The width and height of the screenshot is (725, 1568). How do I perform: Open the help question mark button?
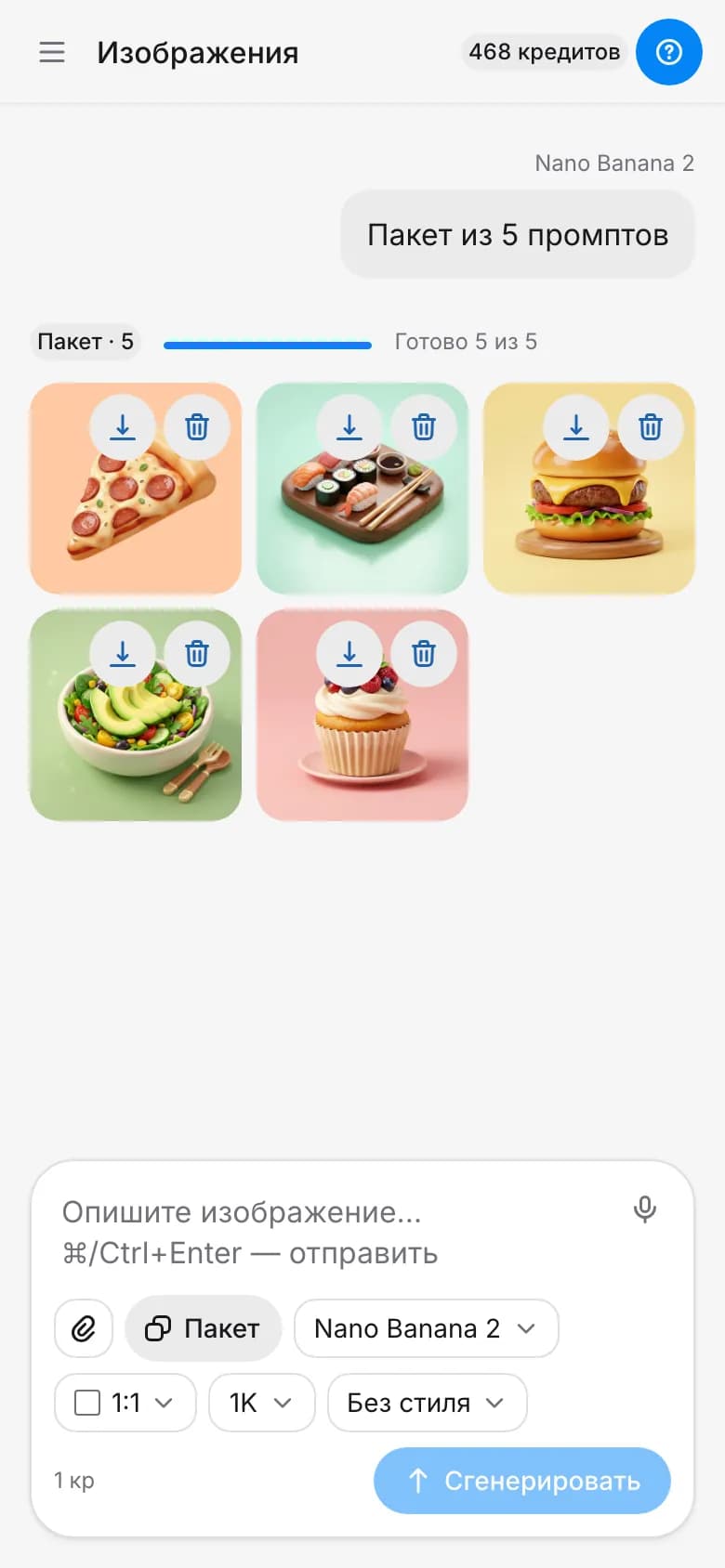click(x=669, y=52)
